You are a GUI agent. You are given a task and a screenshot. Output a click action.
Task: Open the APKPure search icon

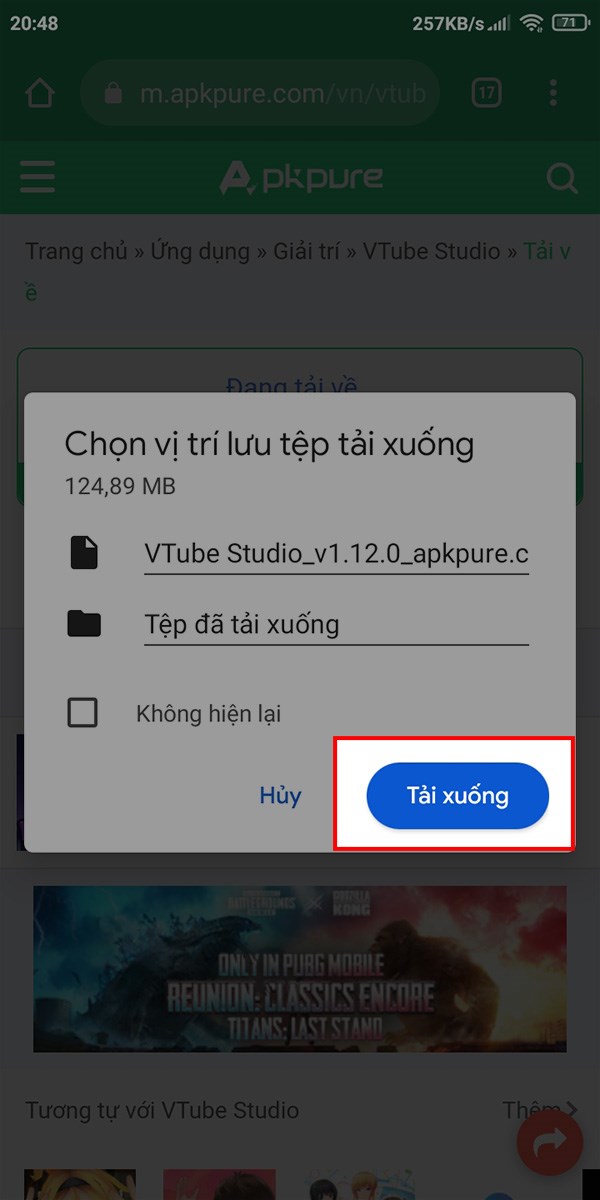(x=562, y=179)
